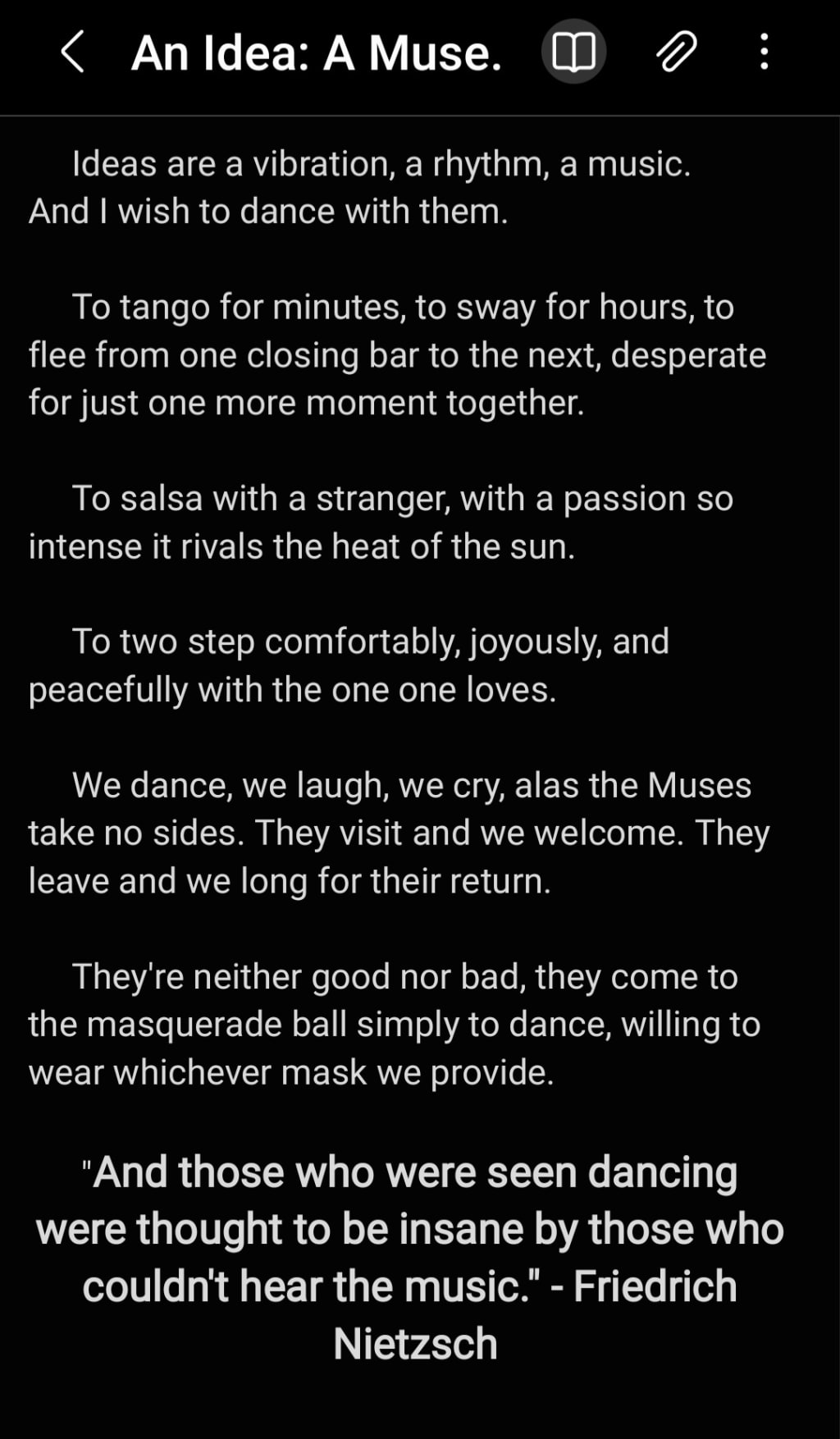Toggle the reading mode book icon
The height and width of the screenshot is (1439, 840).
(573, 53)
